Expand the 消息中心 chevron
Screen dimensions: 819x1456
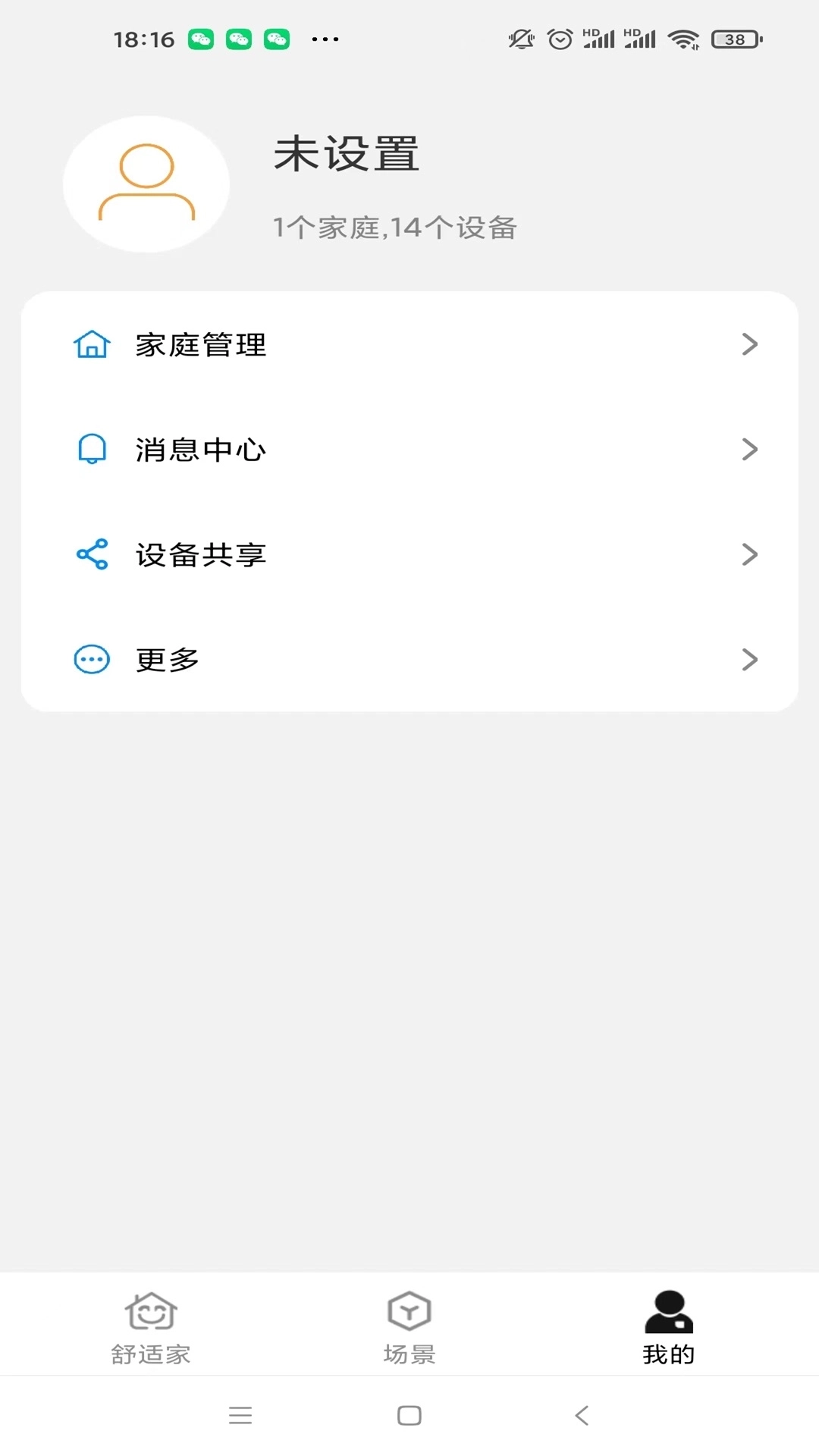[x=750, y=449]
